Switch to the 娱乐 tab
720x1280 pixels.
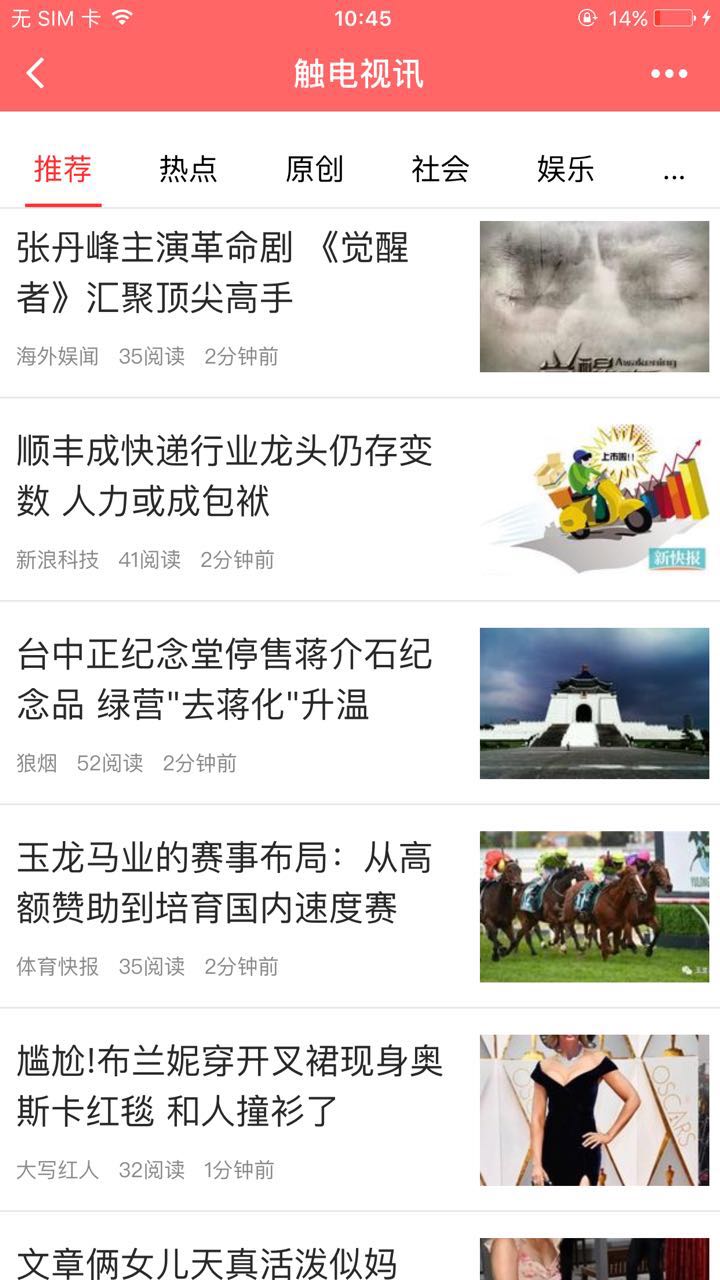click(566, 169)
